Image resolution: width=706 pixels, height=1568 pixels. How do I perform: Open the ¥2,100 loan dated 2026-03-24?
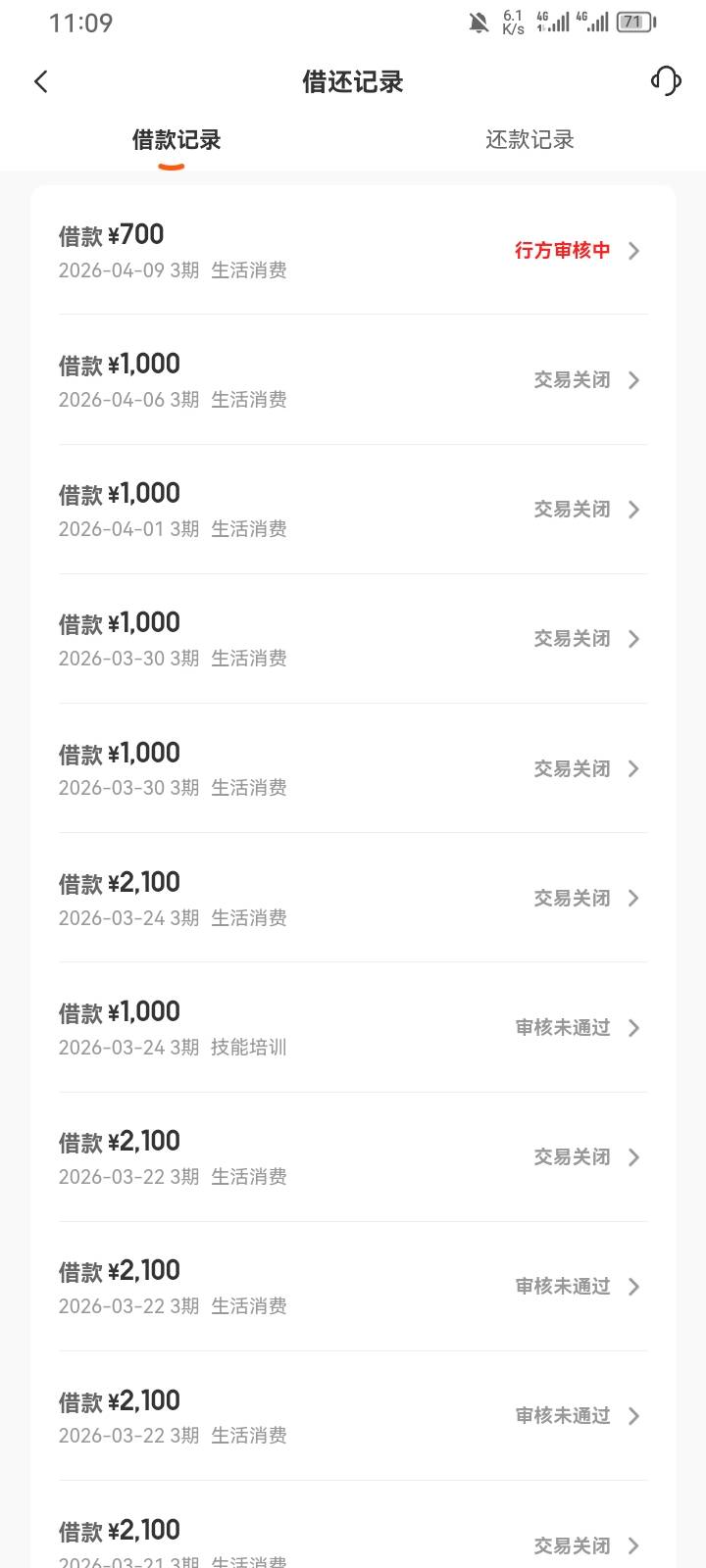[353, 899]
